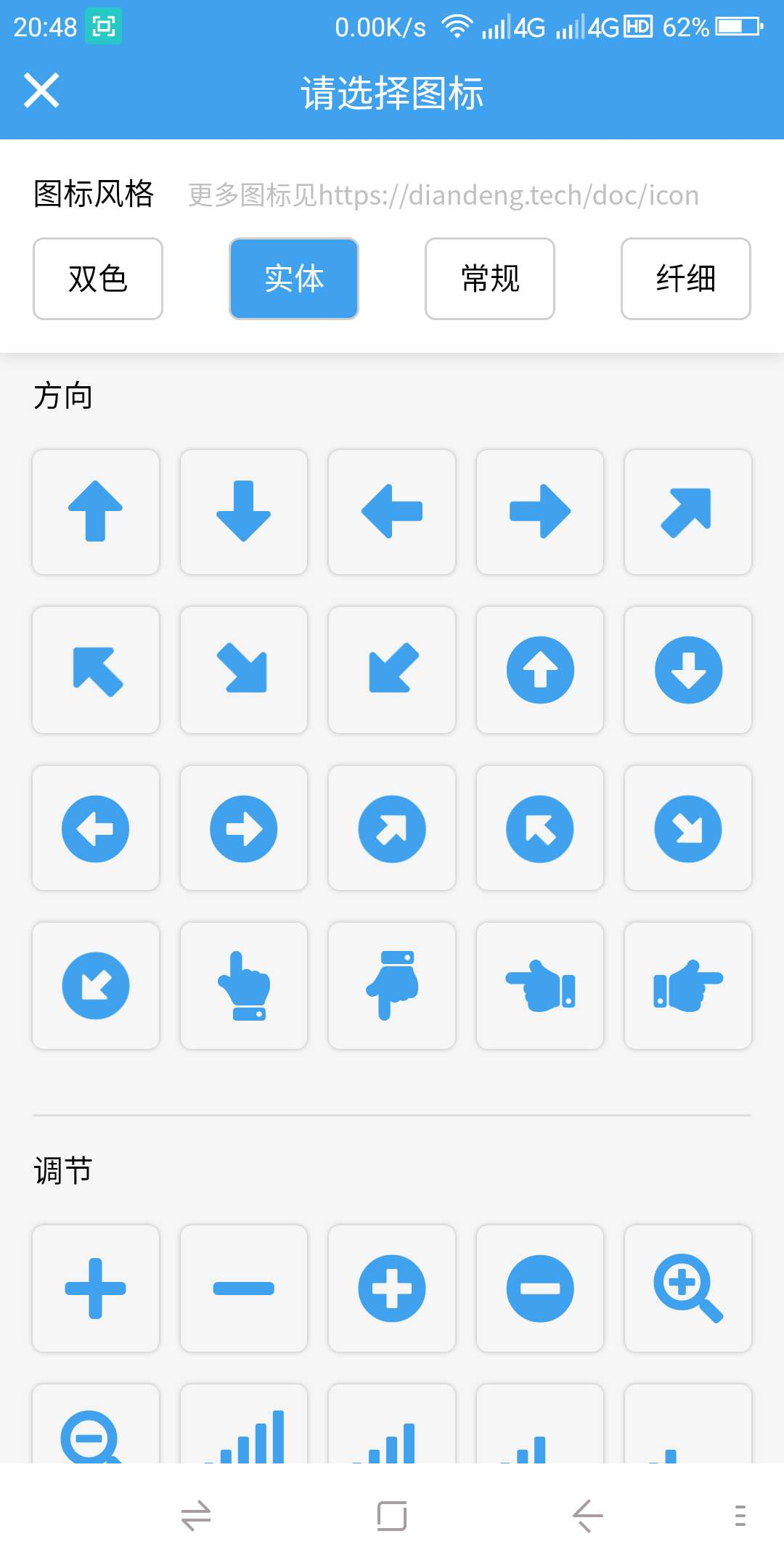784x1568 pixels.
Task: Select the plain minus icon
Action: click(244, 1289)
